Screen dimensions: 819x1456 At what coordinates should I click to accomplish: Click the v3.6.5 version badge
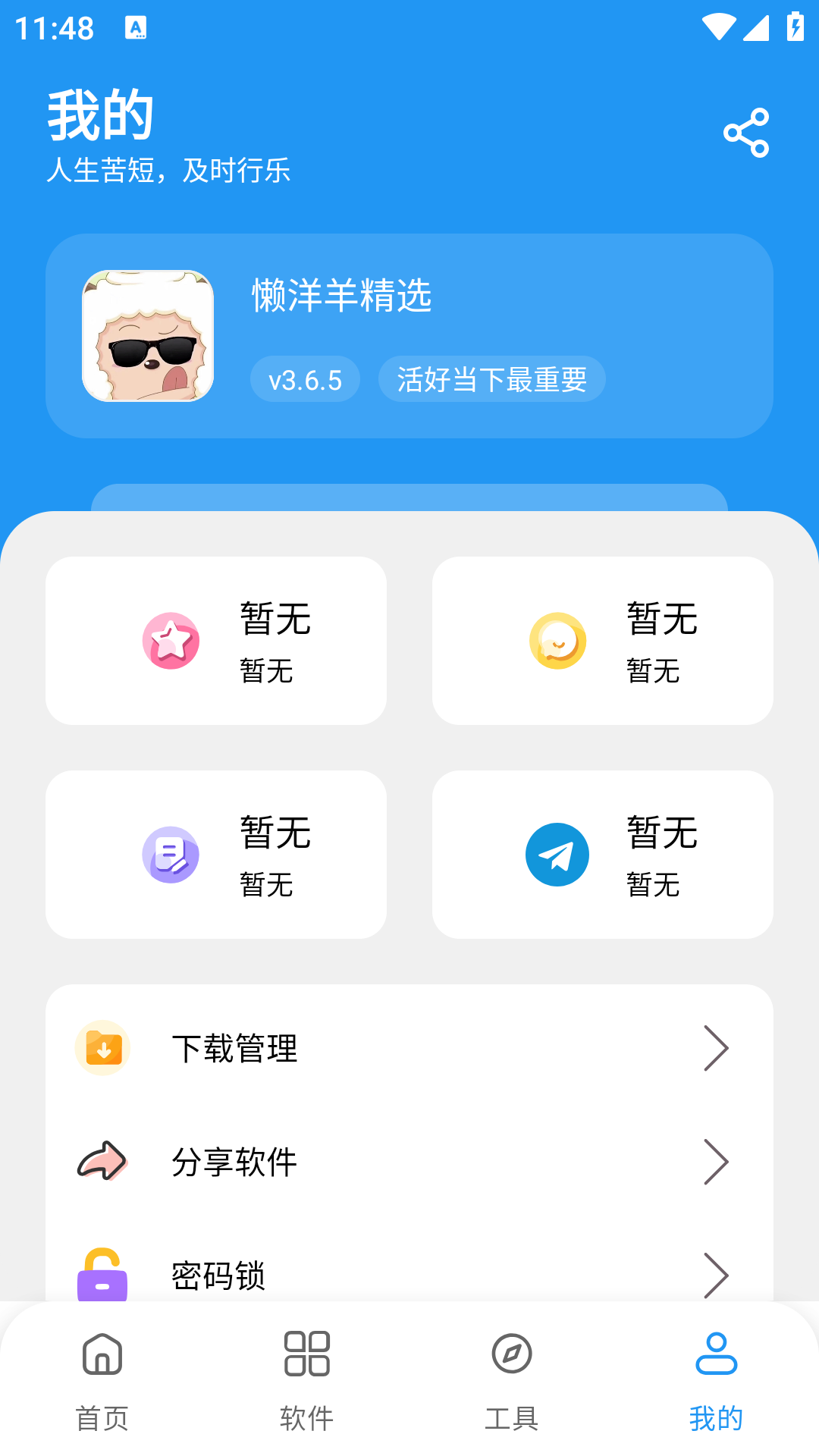coord(305,379)
